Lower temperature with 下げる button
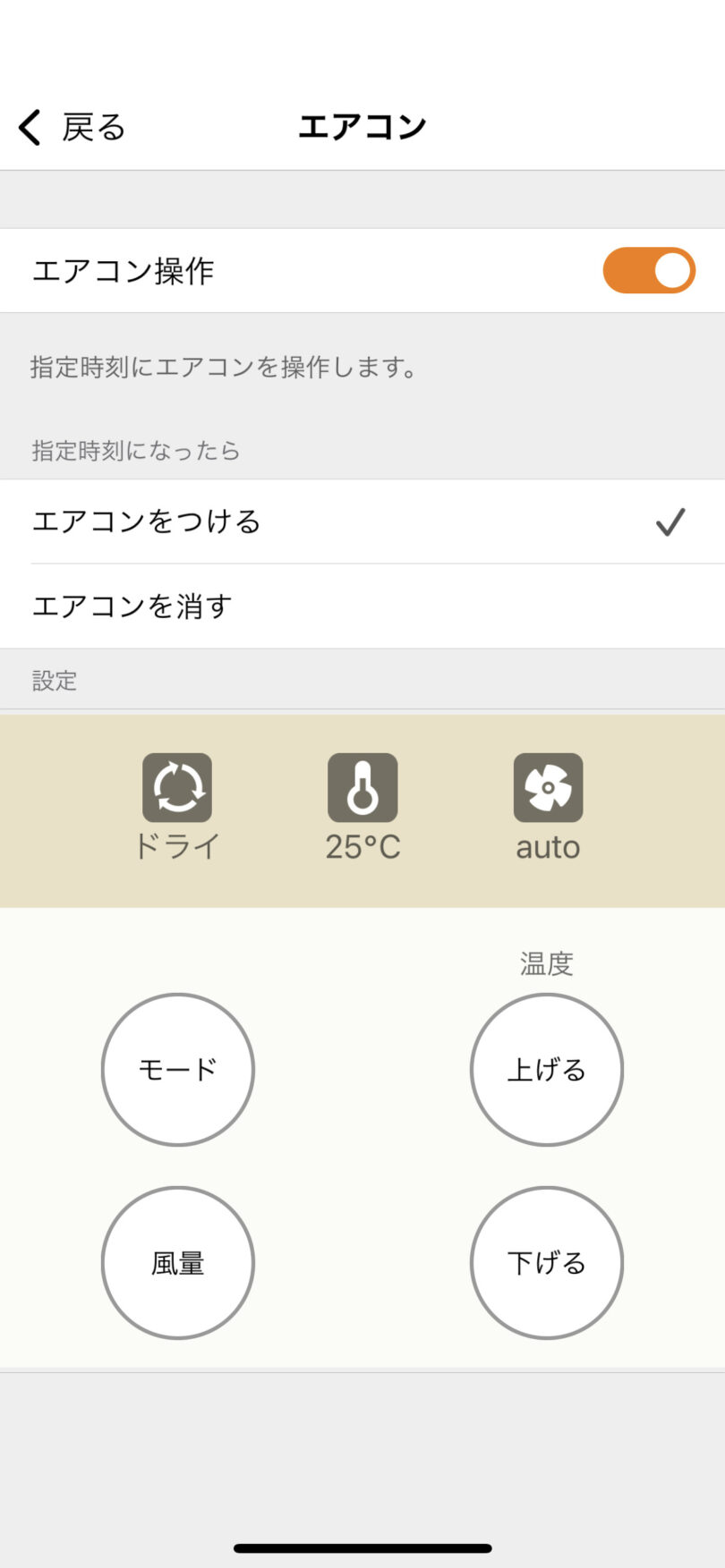This screenshot has width=725, height=1568. (547, 1262)
